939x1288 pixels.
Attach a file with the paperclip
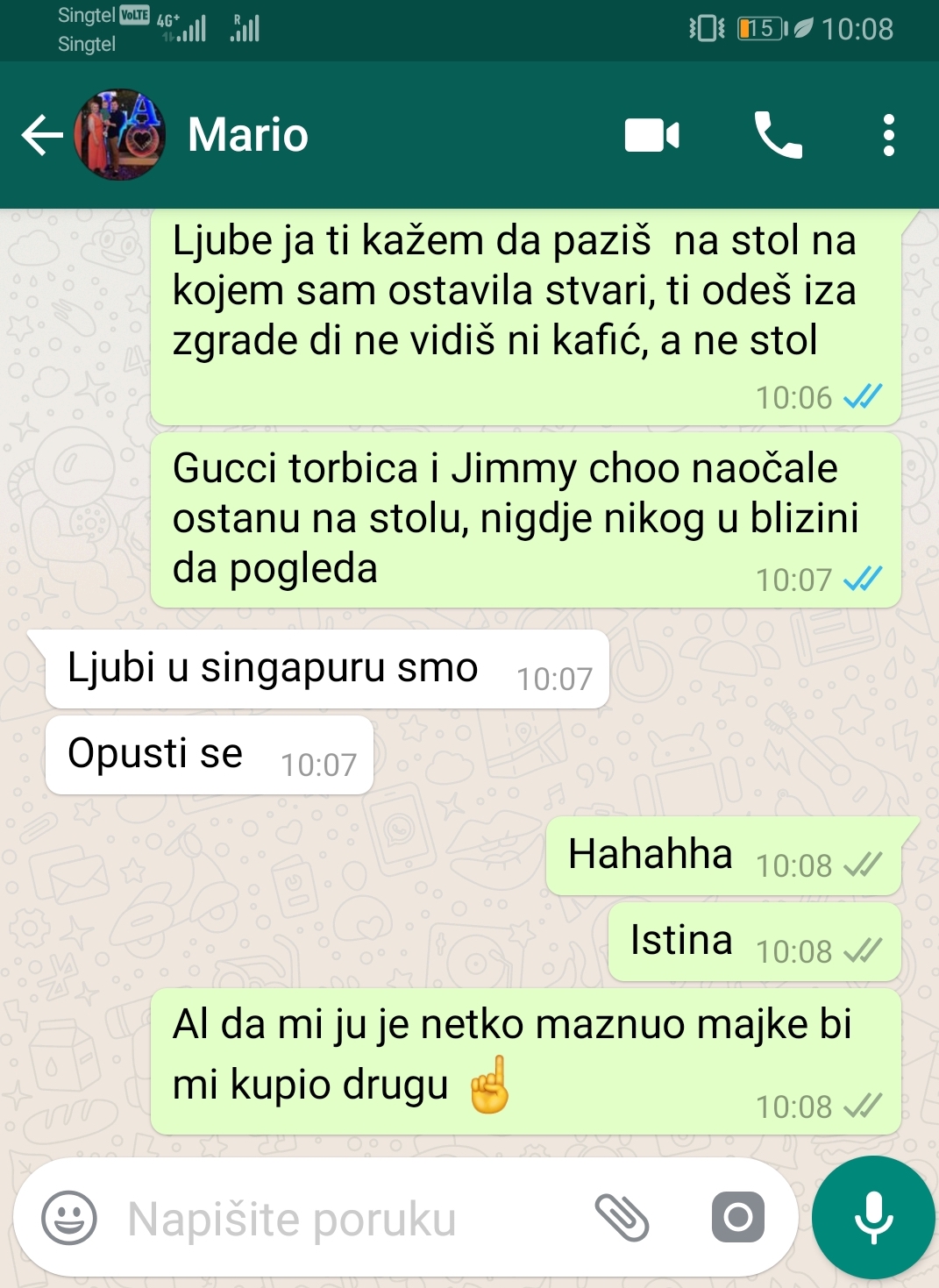(x=622, y=1218)
